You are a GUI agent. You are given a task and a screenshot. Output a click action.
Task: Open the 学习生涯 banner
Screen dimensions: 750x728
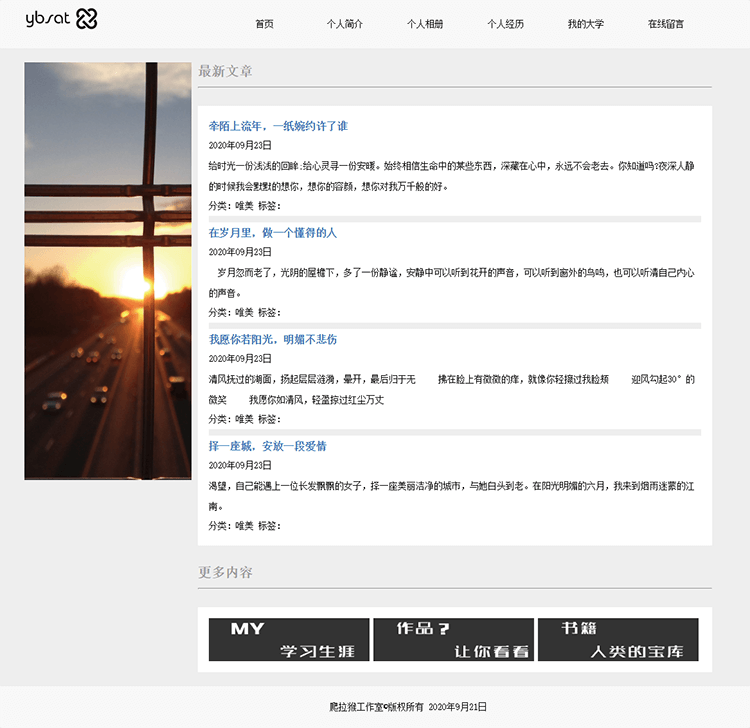pyautogui.click(x=290, y=640)
